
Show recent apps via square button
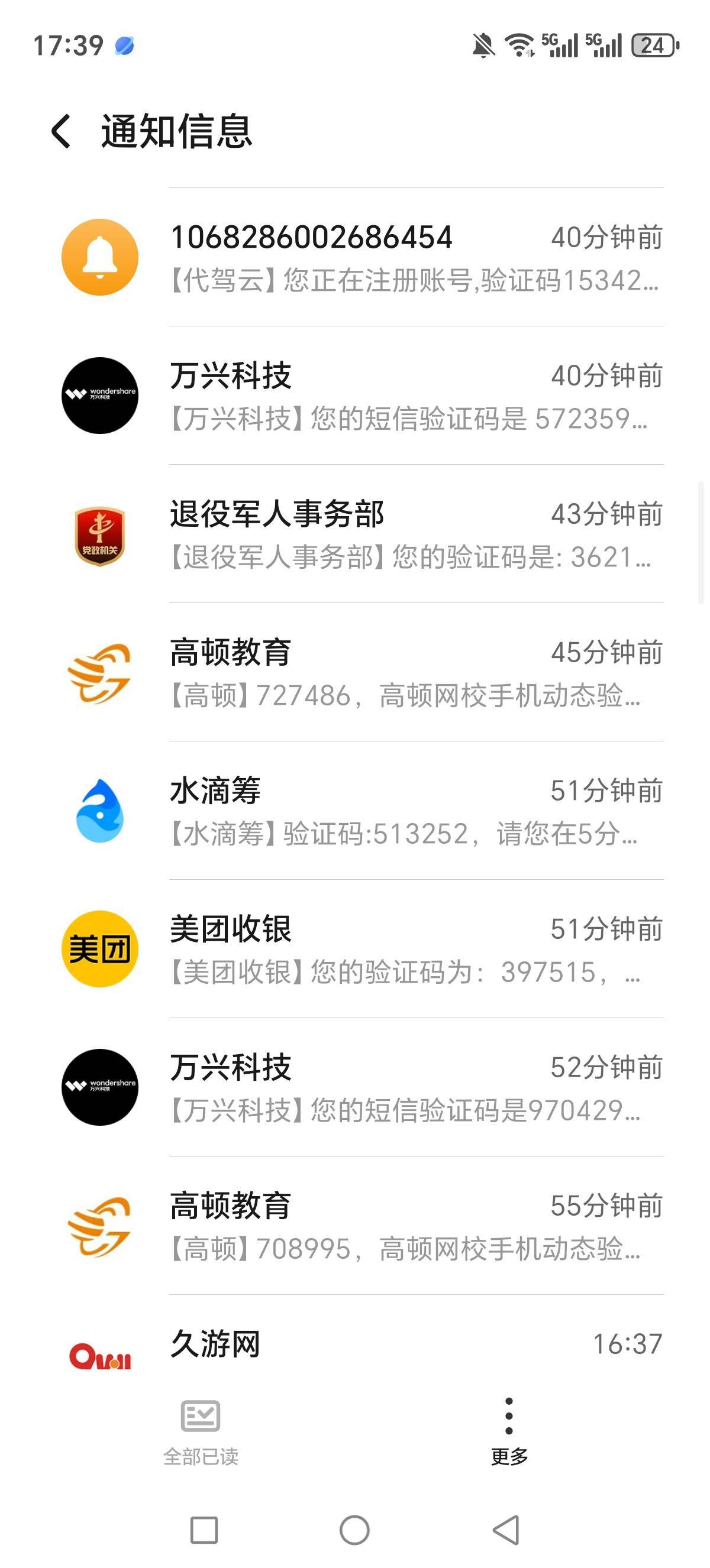pos(204,1530)
